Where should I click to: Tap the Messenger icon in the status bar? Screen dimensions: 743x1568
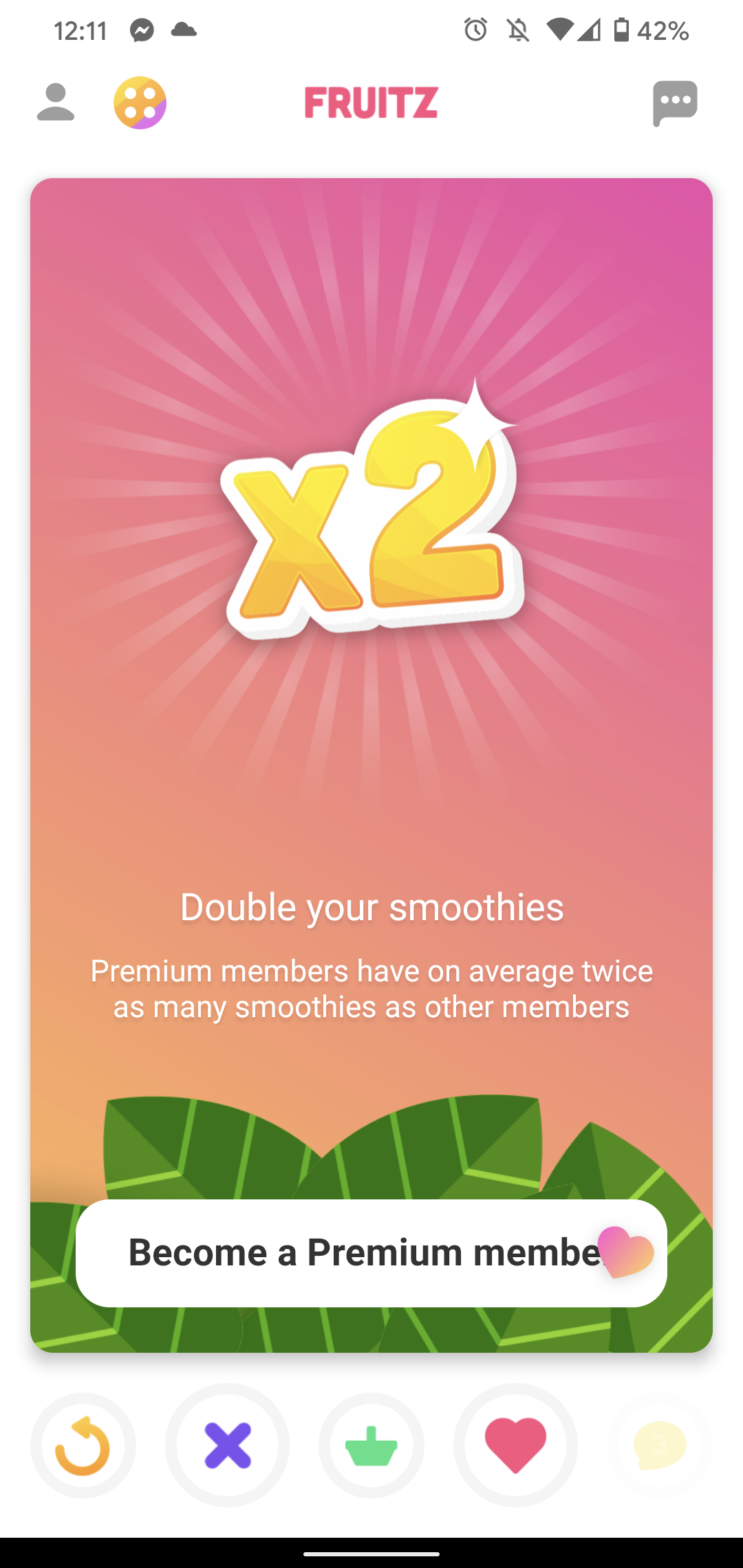141,29
